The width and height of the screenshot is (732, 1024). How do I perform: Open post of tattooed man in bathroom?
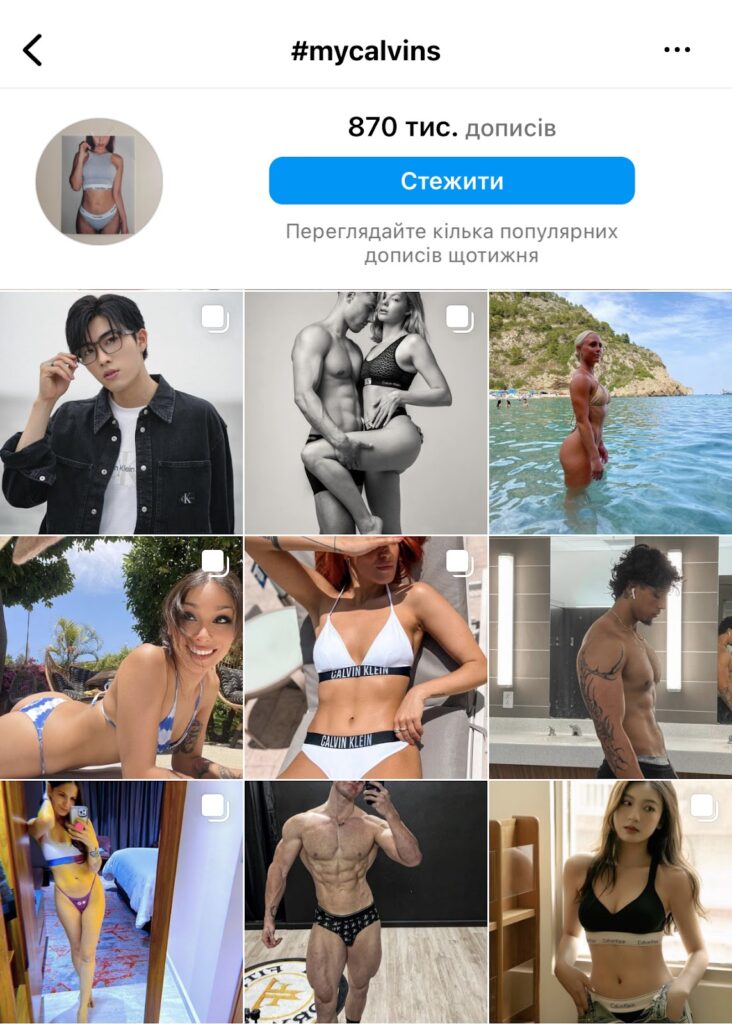point(610,657)
